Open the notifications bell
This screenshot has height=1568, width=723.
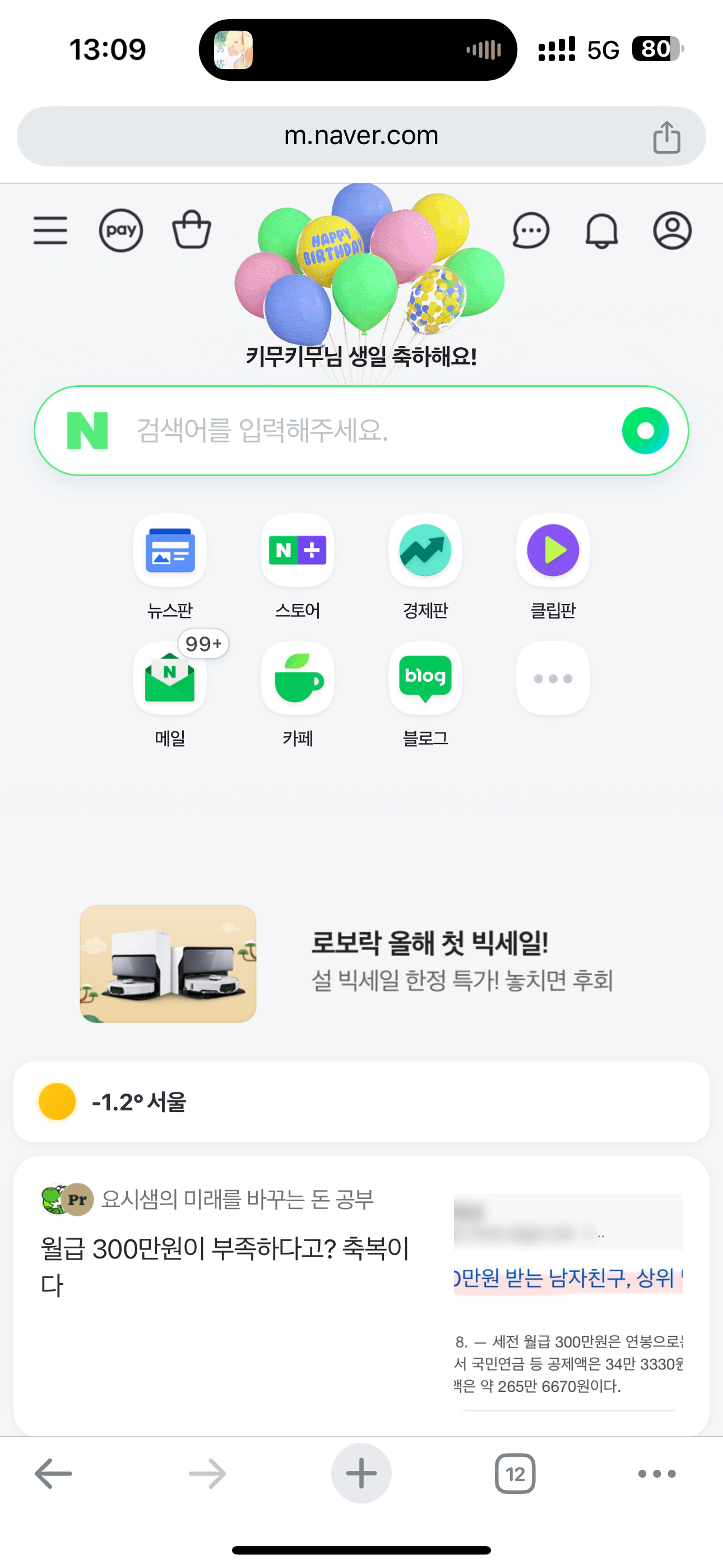coord(601,230)
